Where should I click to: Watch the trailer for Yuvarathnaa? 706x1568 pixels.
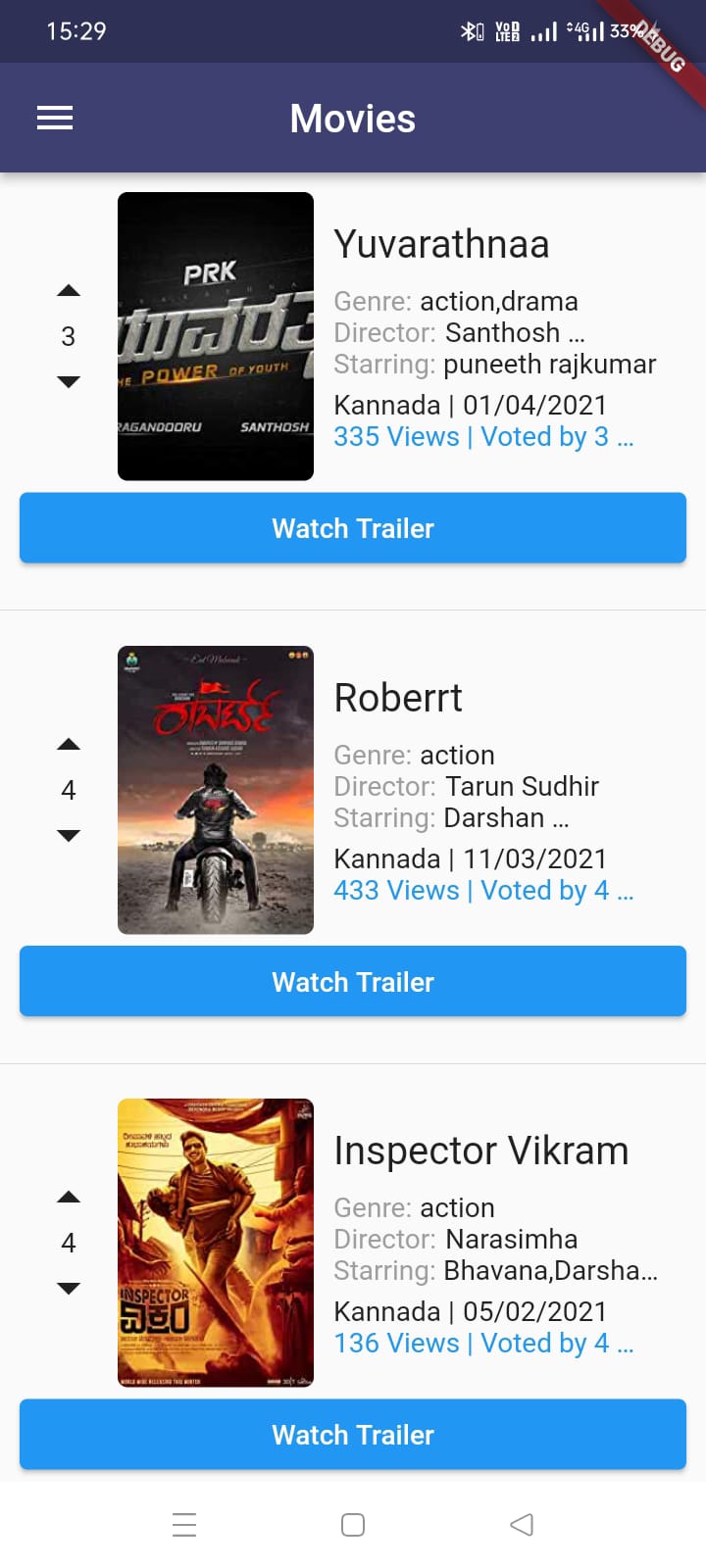353,528
